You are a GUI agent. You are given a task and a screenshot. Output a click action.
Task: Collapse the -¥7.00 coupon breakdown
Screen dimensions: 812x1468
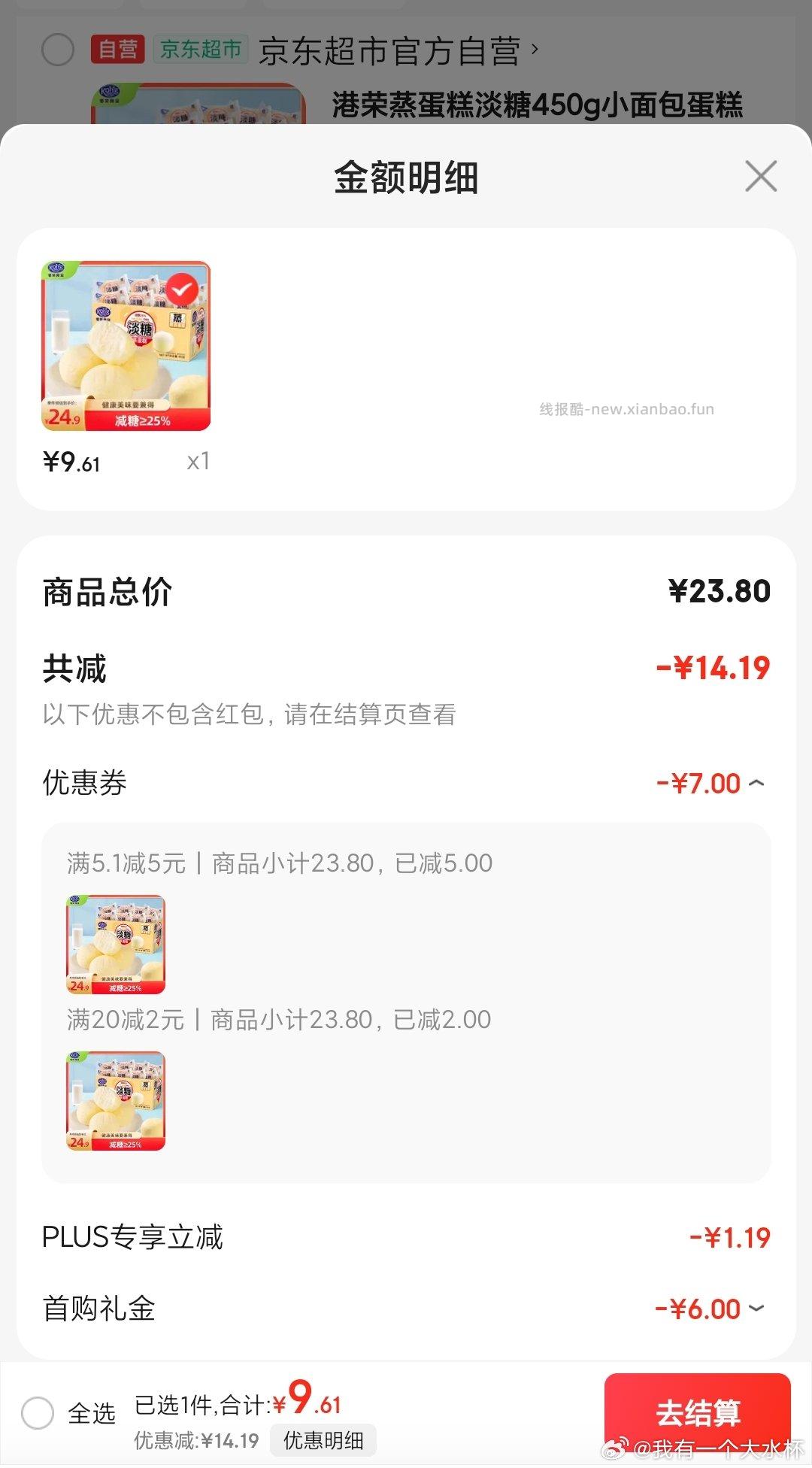click(x=757, y=782)
